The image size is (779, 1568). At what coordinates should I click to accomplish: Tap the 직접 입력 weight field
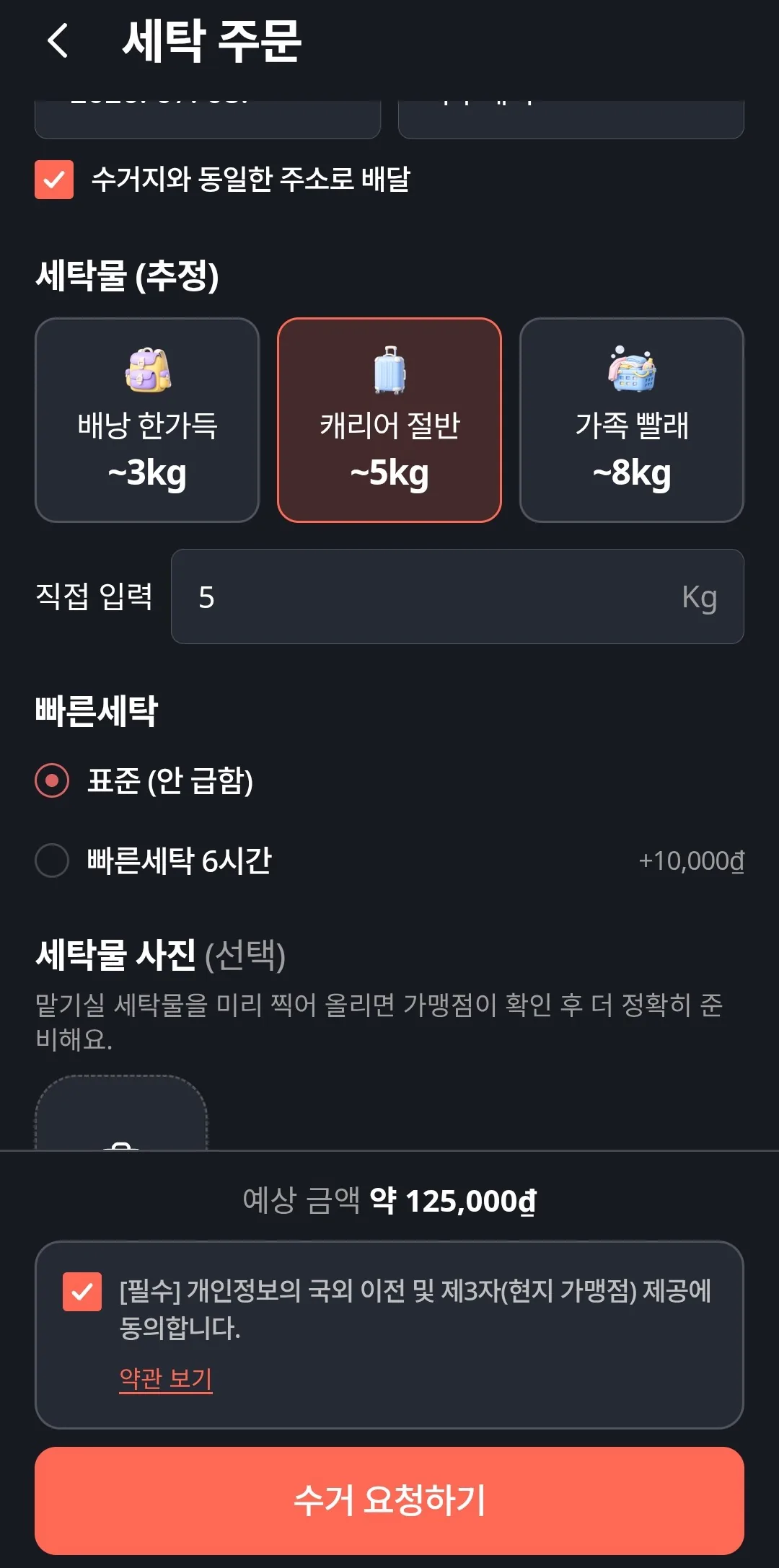tap(457, 596)
